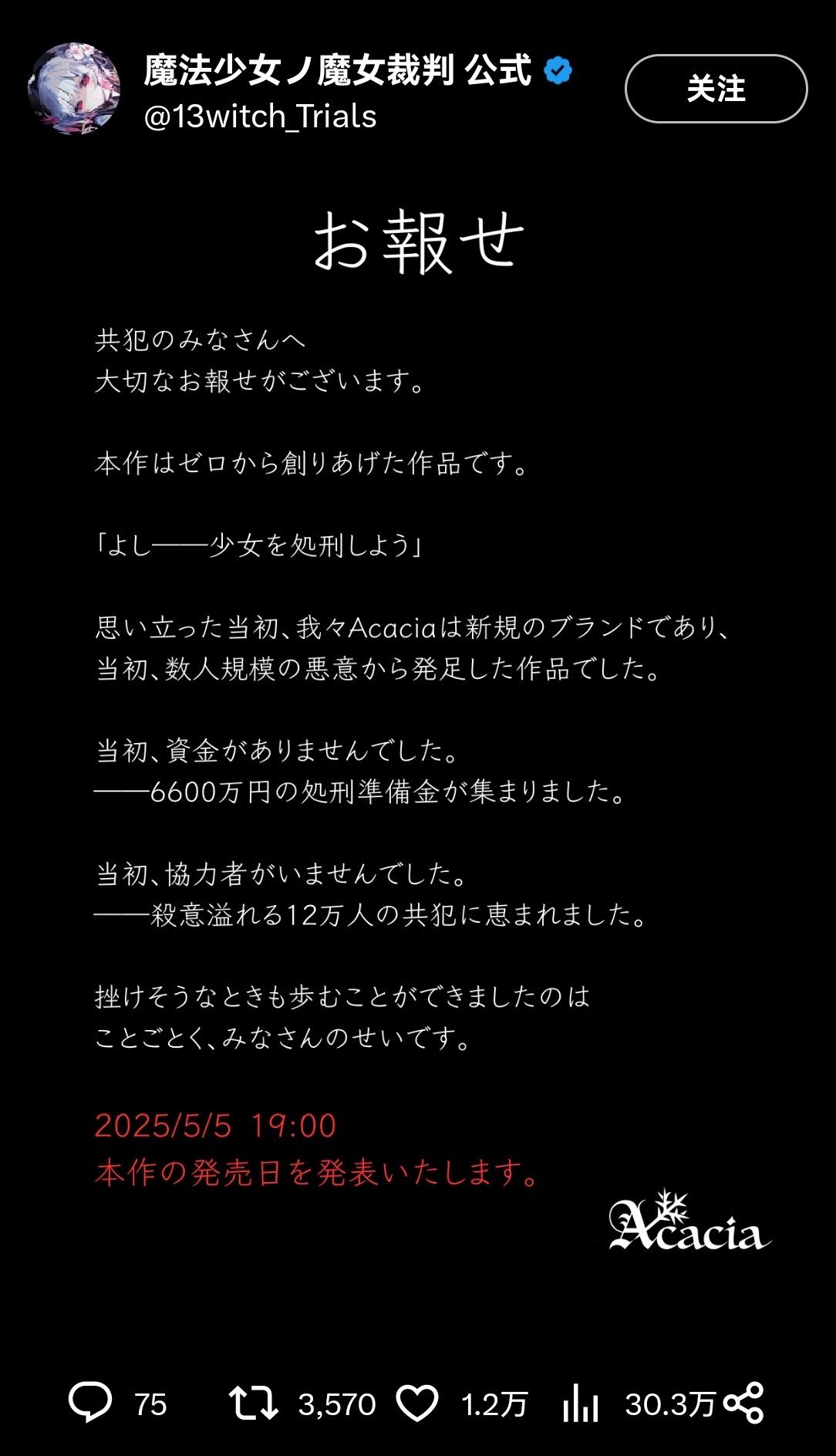The width and height of the screenshot is (836, 1456).
Task: Open the profile avatar of 魔法少女ノ魔女裁判 公式
Action: (x=74, y=89)
